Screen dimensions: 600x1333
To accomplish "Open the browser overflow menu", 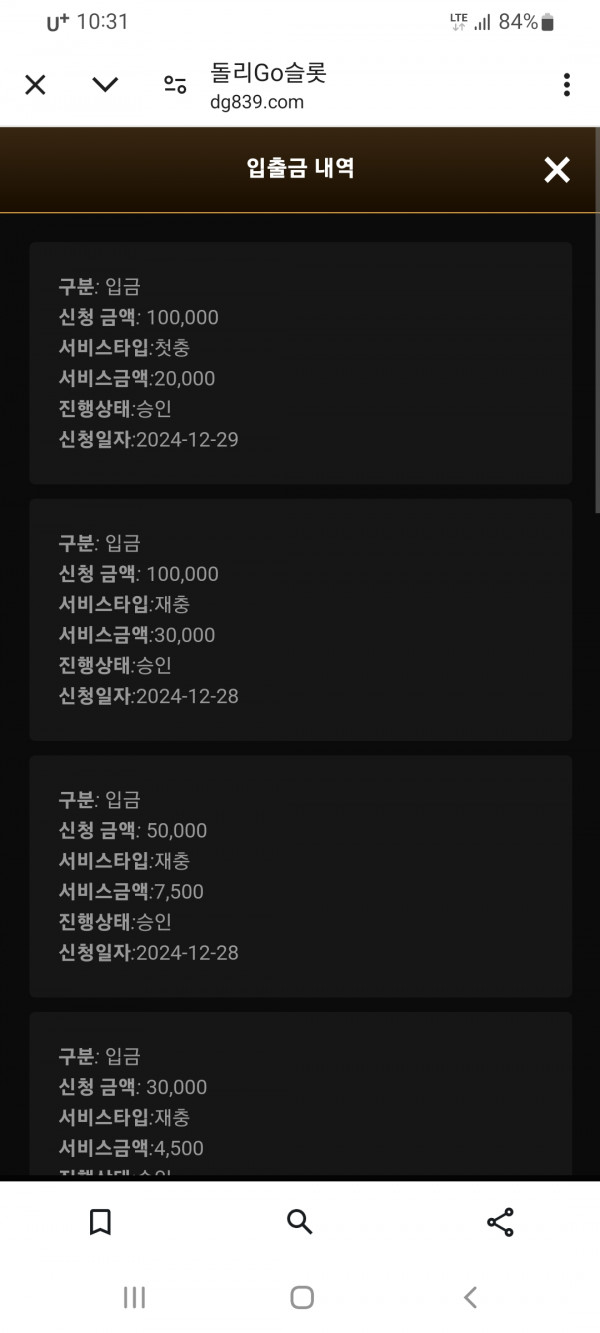I will coord(567,85).
